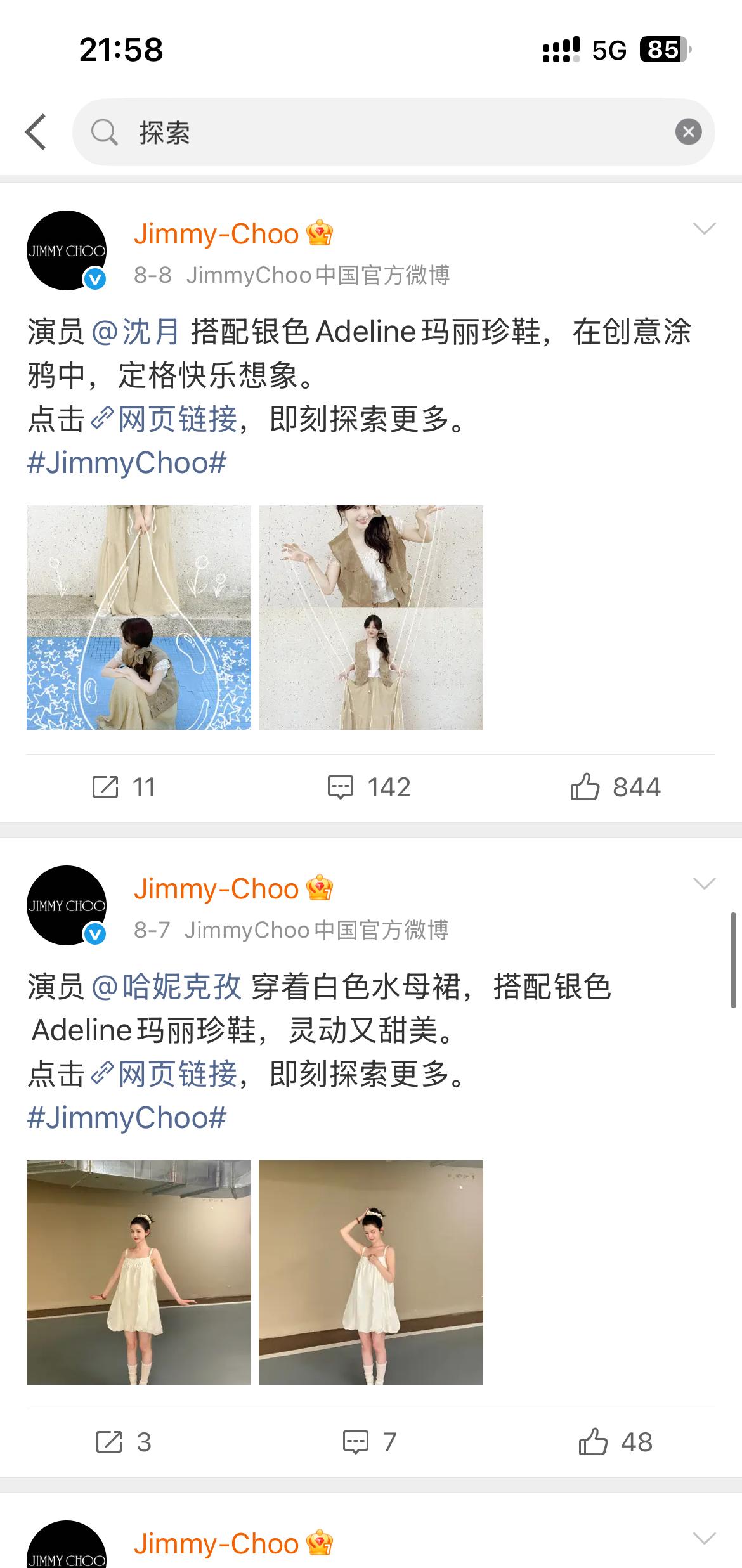Expand the dropdown chevron on the 8-7 post

click(x=704, y=883)
